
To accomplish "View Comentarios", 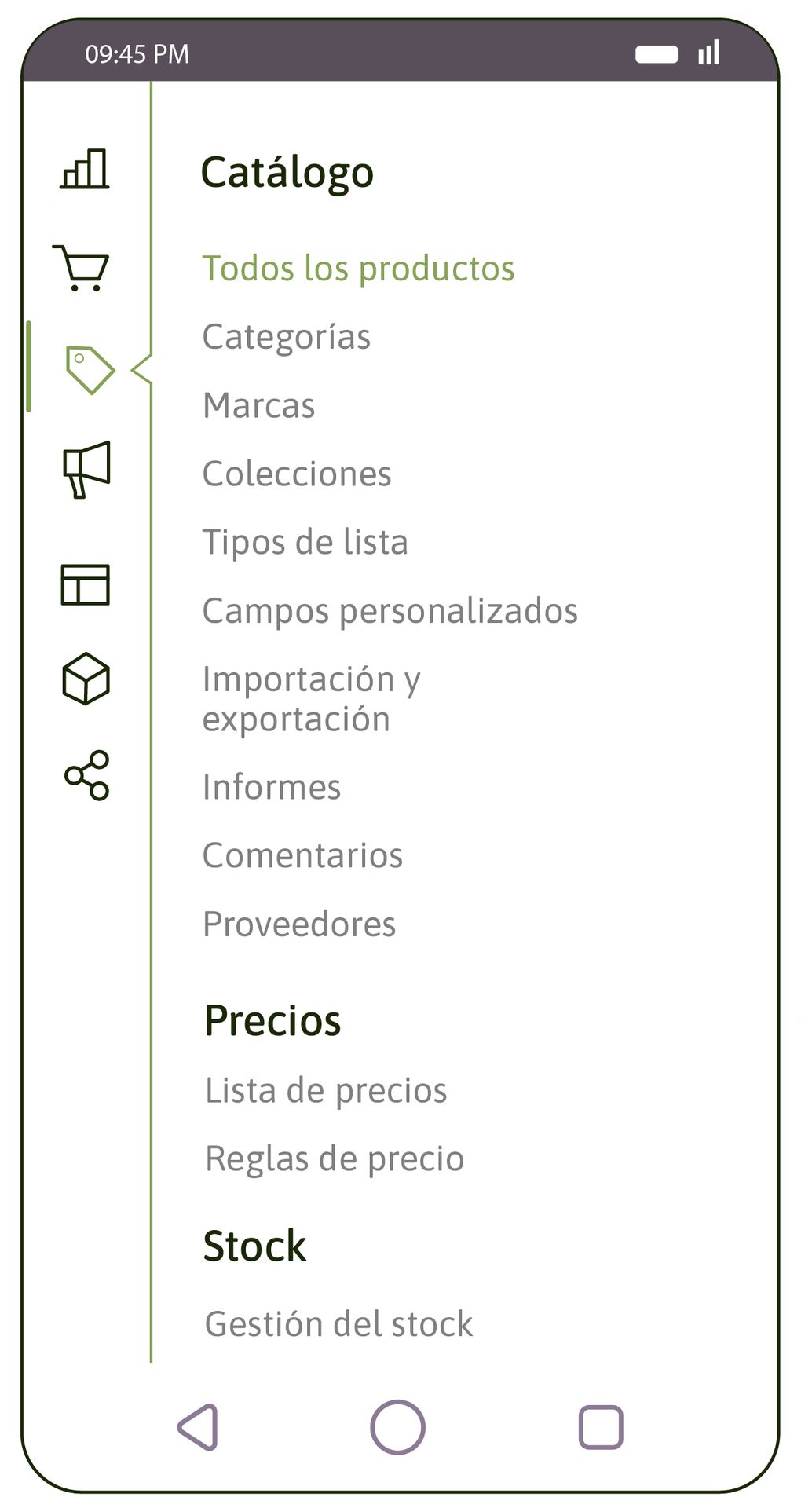I will click(302, 856).
